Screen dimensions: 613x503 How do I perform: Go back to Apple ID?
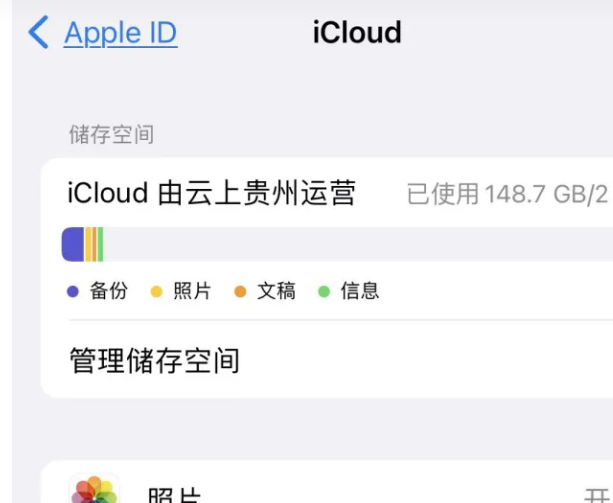pyautogui.click(x=104, y=34)
